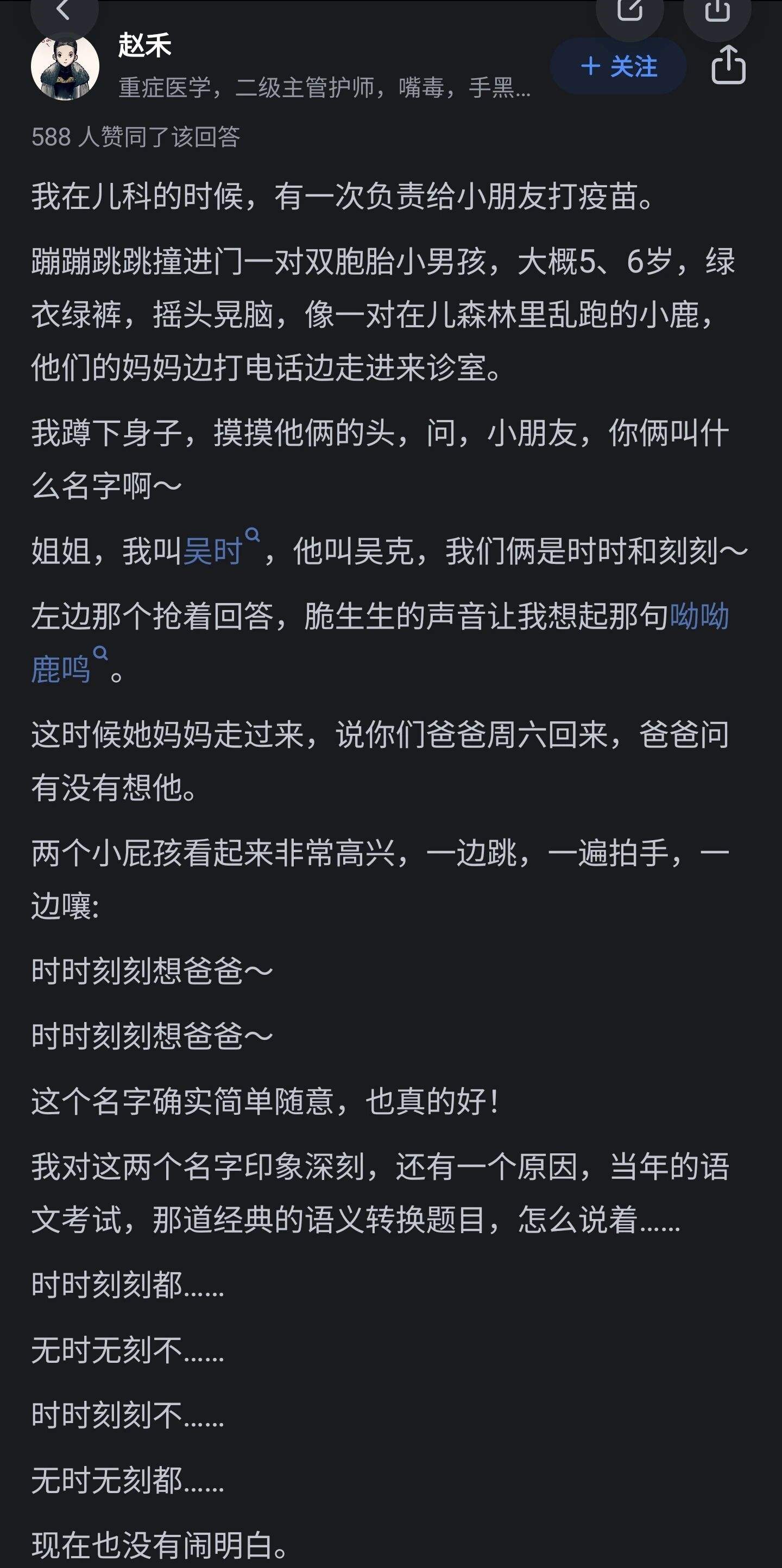Tap the top-right upload share icon
This screenshot has width=782, height=1568.
click(717, 11)
